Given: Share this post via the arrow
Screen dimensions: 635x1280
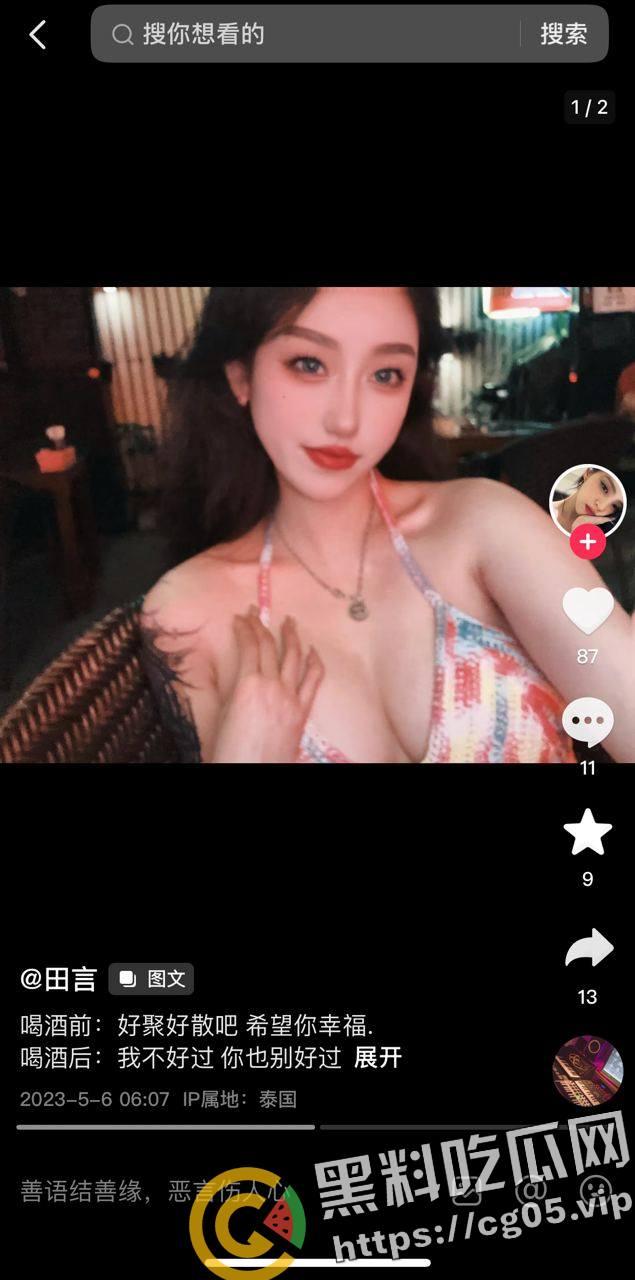Looking at the screenshot, I should pos(587,949).
